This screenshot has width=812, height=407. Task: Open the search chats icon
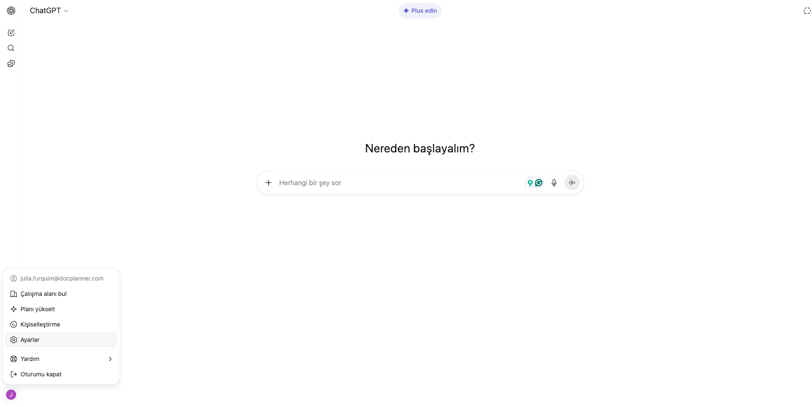[x=11, y=48]
